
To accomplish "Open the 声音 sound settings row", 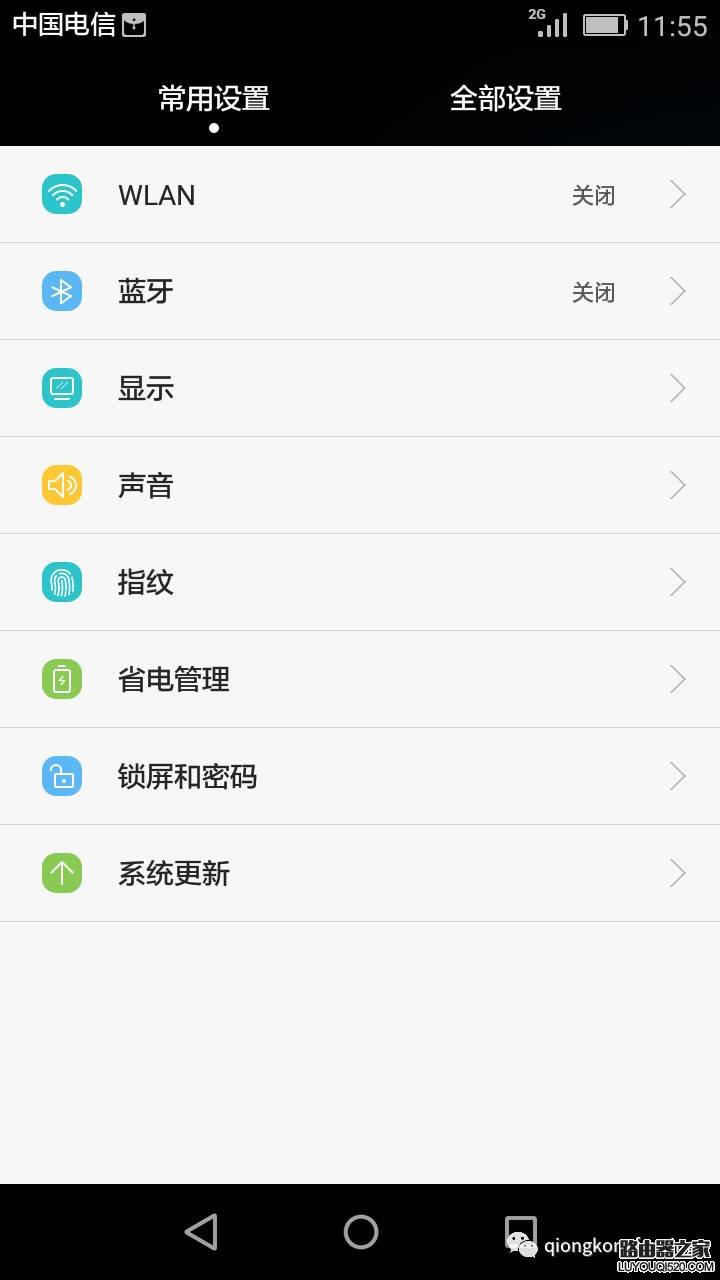I will tap(360, 485).
